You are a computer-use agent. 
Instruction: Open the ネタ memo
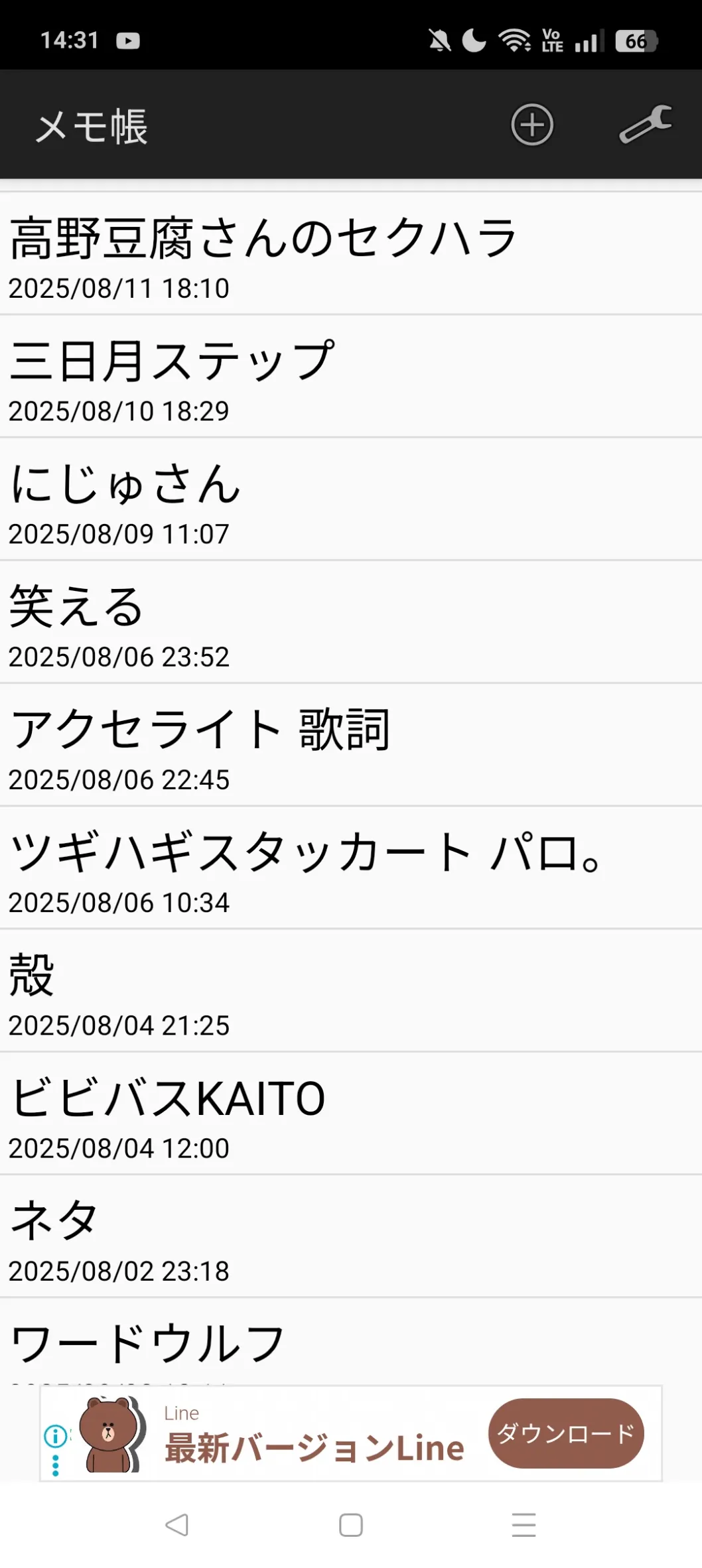[351, 1236]
